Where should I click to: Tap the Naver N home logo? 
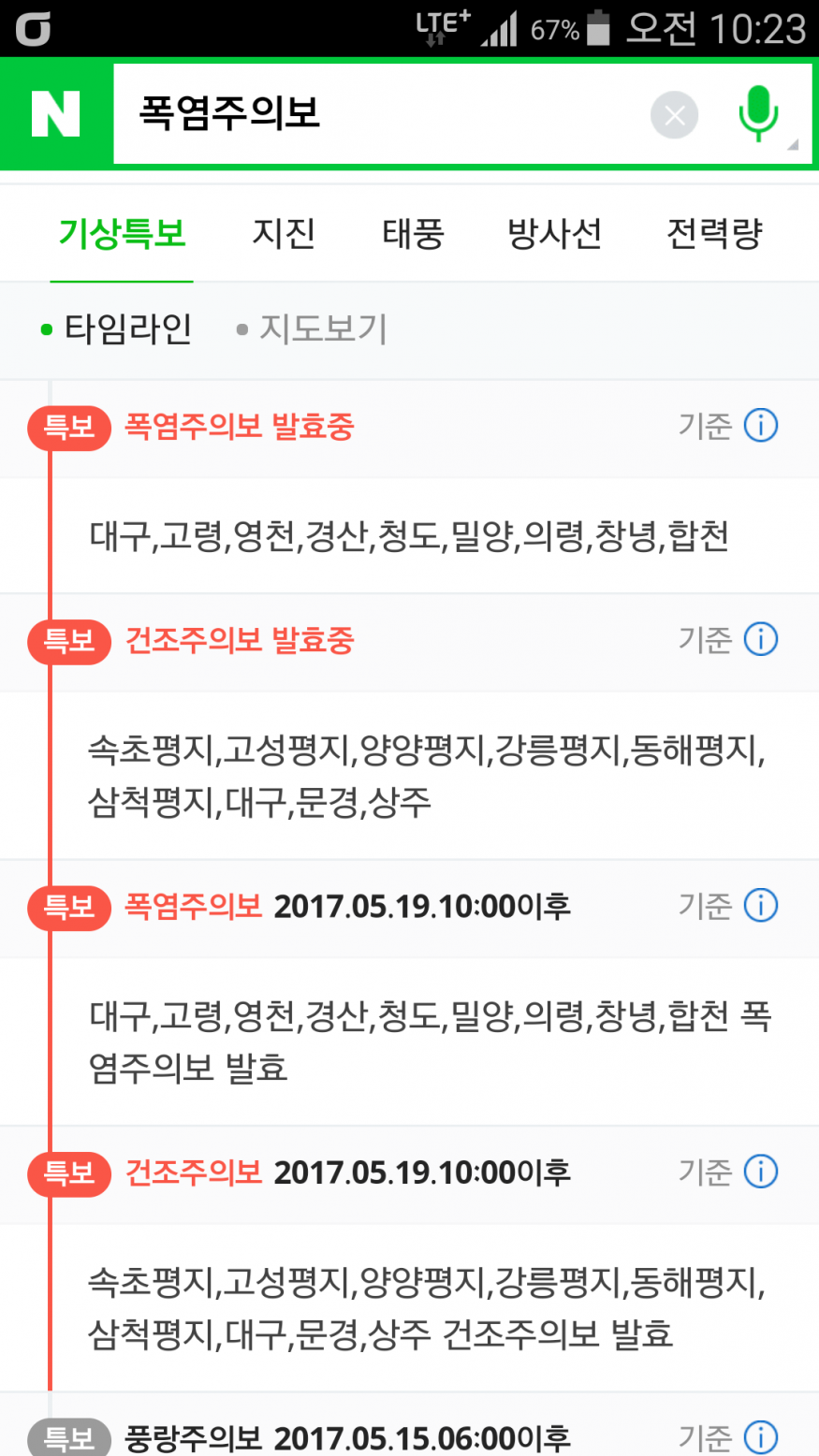(x=56, y=114)
